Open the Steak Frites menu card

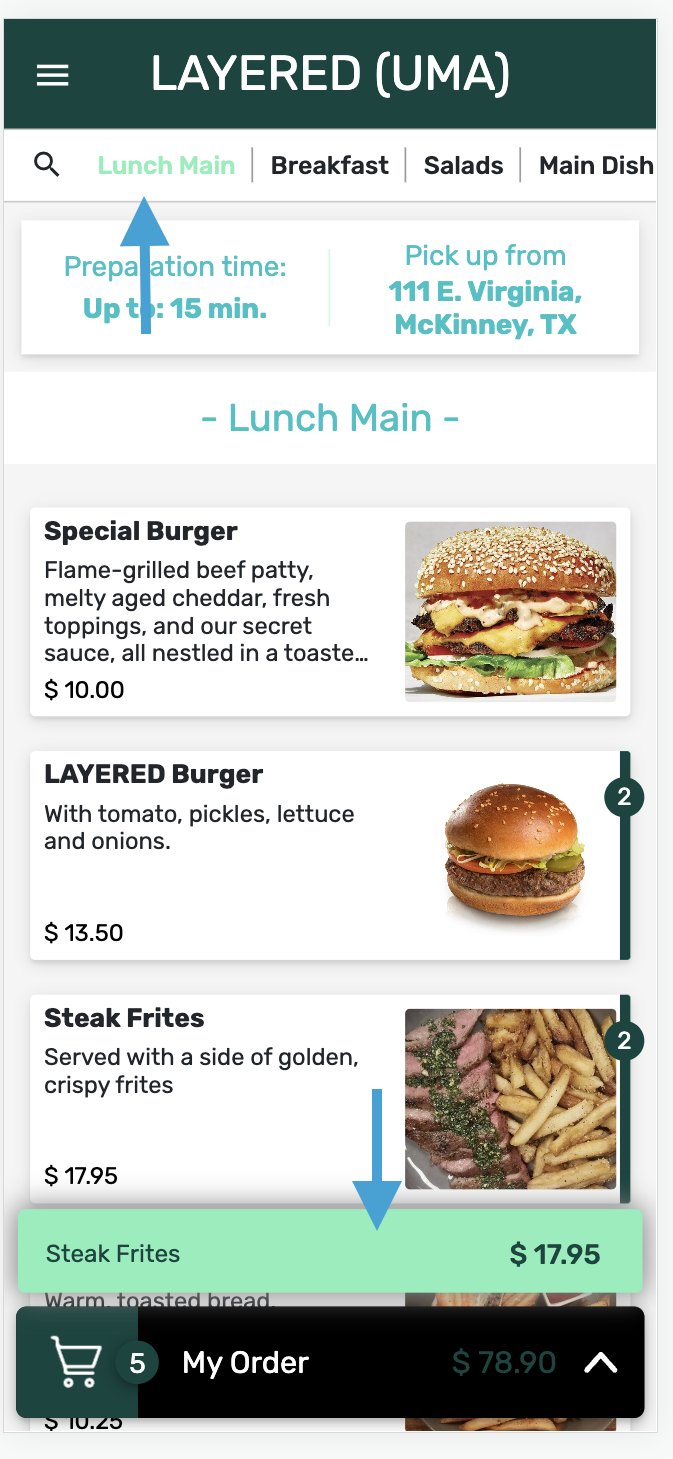coord(330,1098)
